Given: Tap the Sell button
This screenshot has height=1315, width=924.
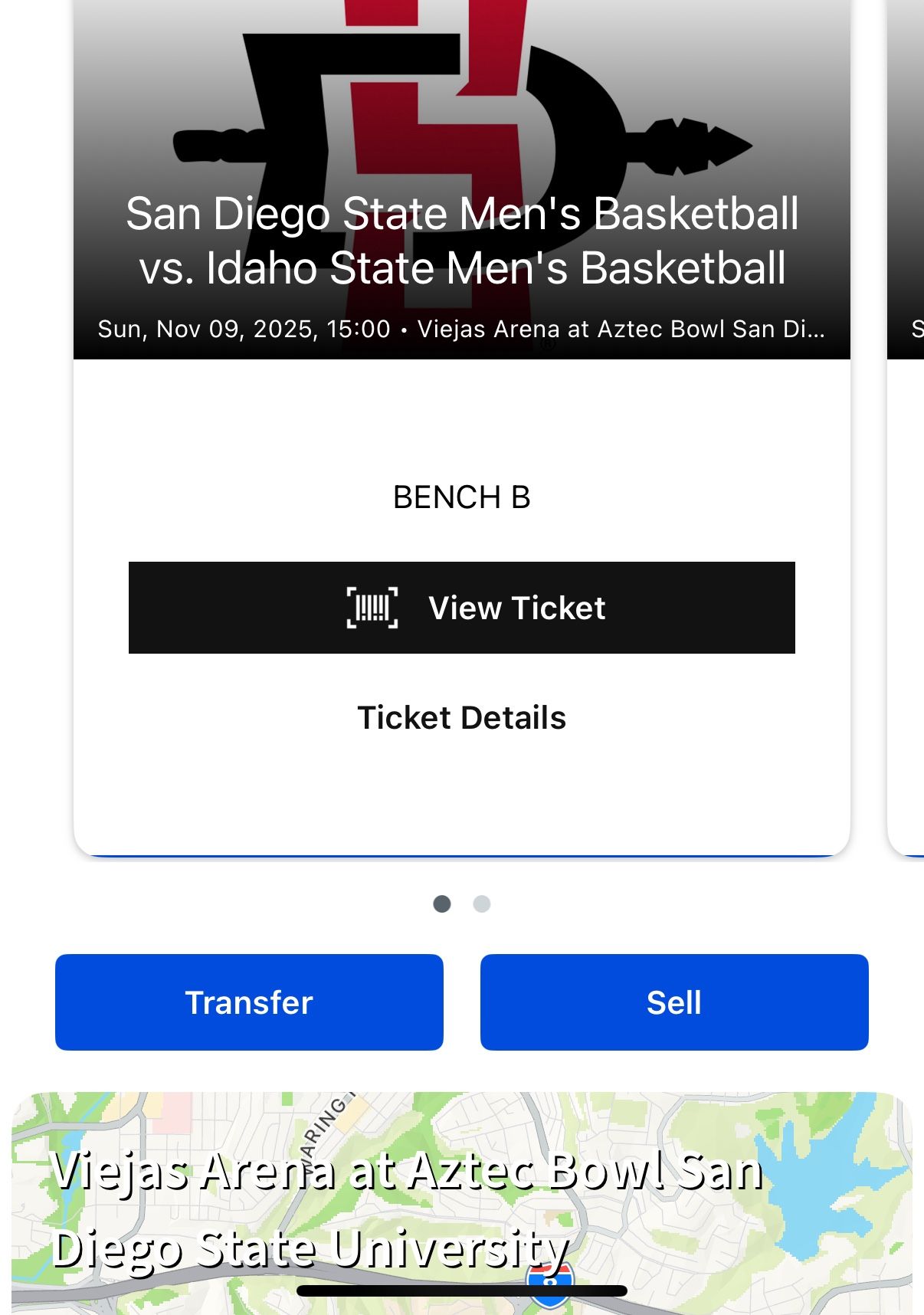Looking at the screenshot, I should (x=675, y=1002).
